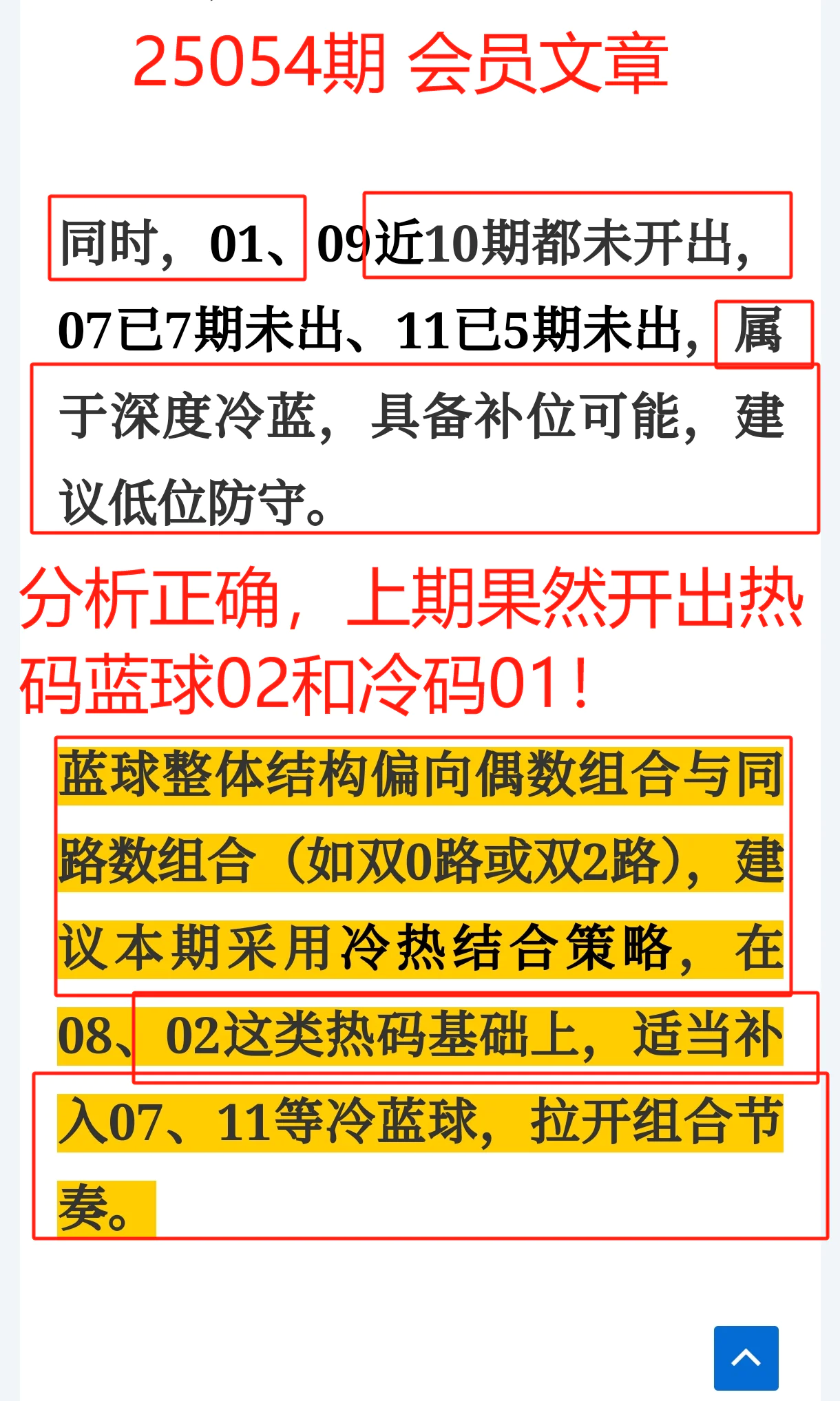
Task: Tap the blue scroll-to-top arrow button
Action: (746, 1358)
